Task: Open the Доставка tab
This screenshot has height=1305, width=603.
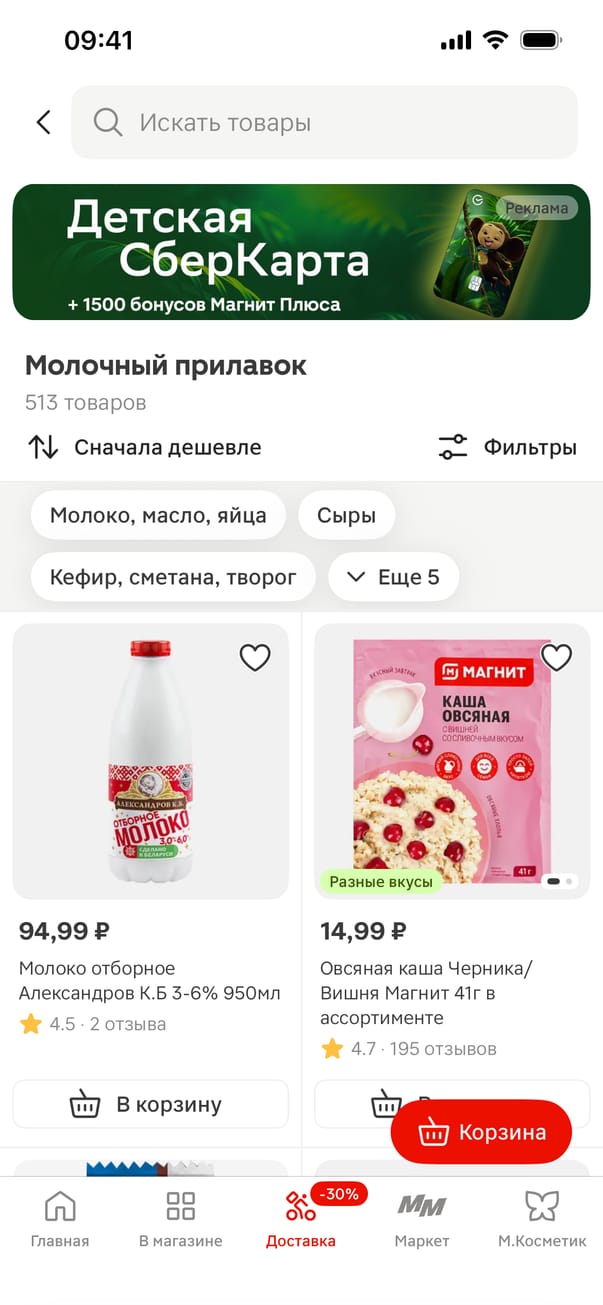Action: click(301, 1219)
